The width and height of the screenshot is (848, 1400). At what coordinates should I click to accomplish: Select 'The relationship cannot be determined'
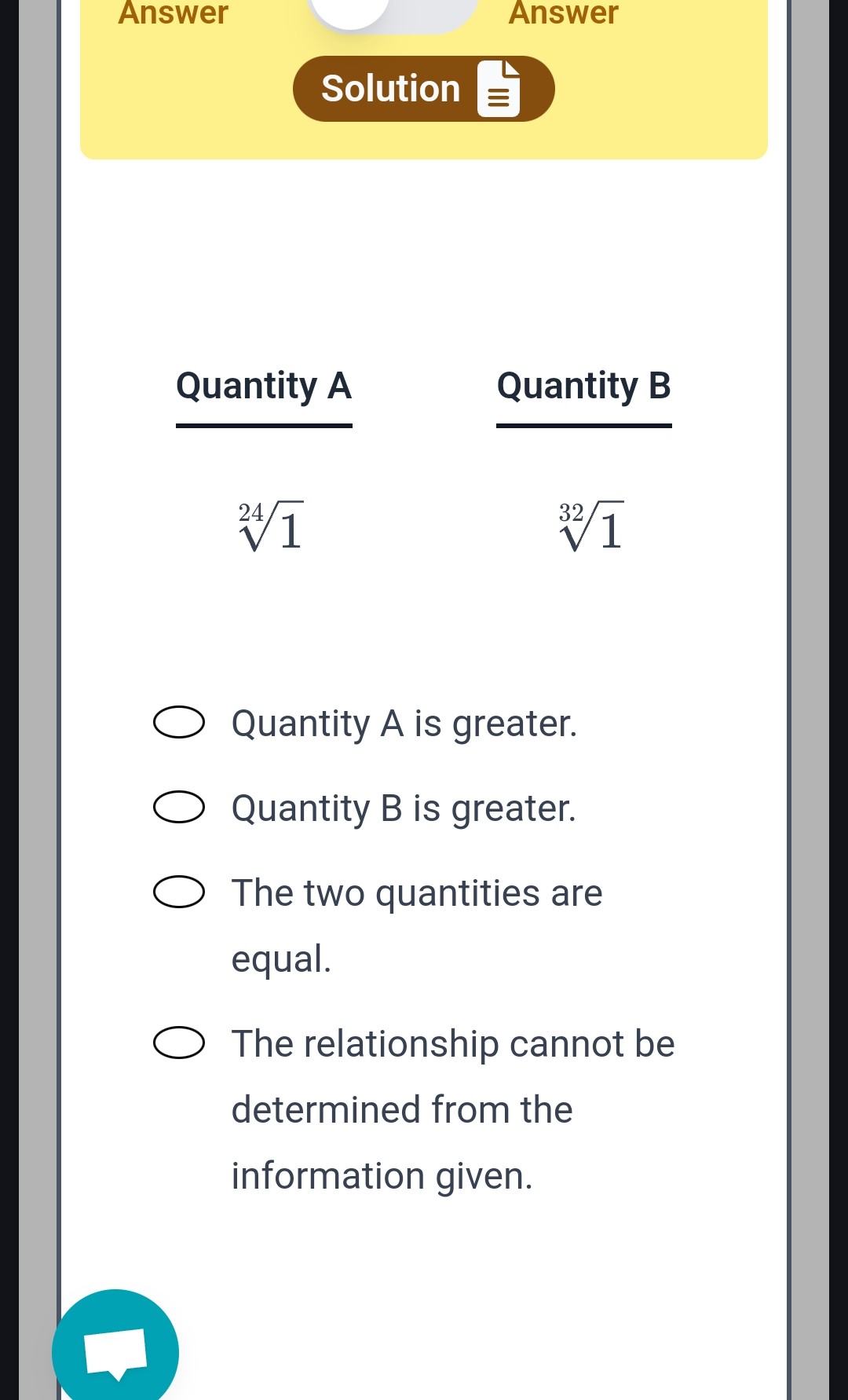[179, 1043]
